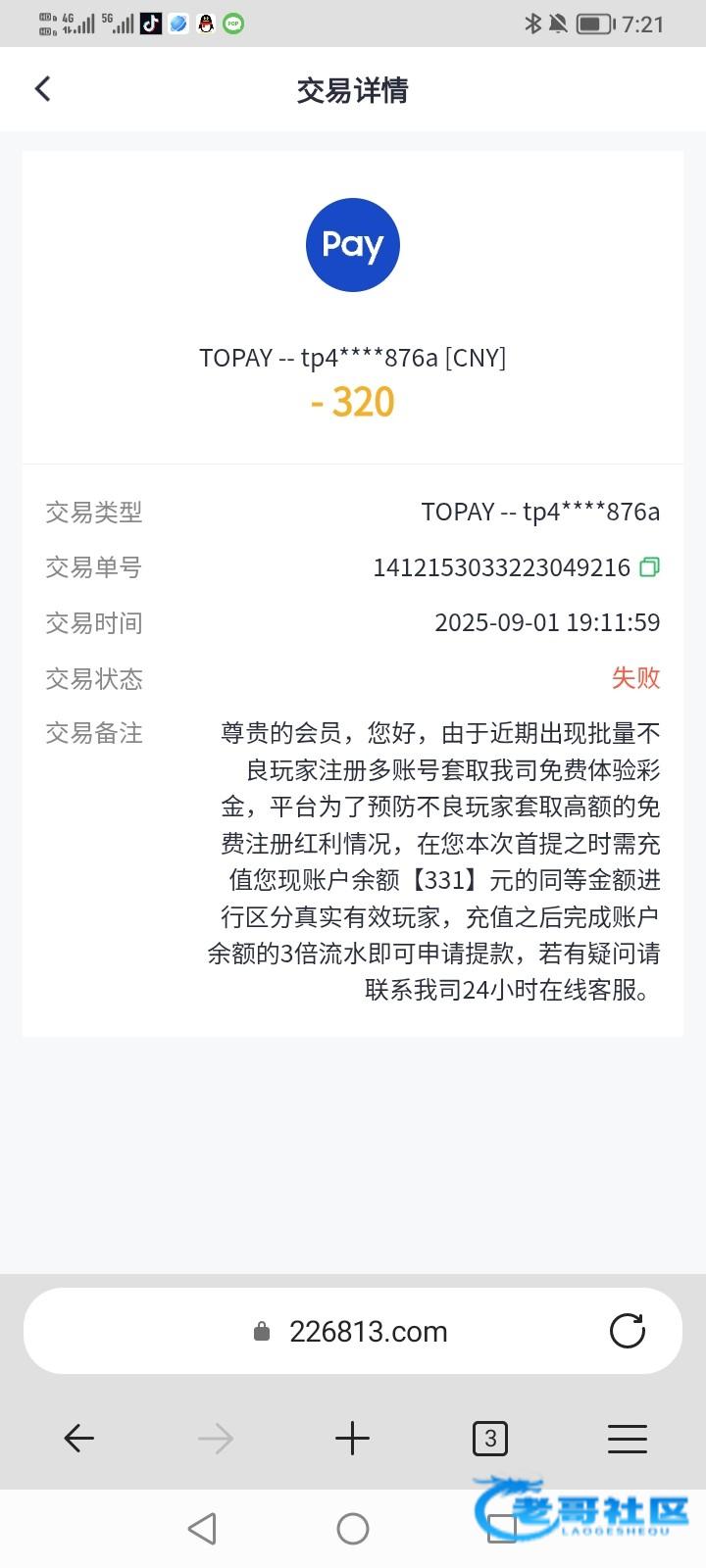Copy the transaction number 交易单号
This screenshot has height=1568, width=706.
coord(649,566)
